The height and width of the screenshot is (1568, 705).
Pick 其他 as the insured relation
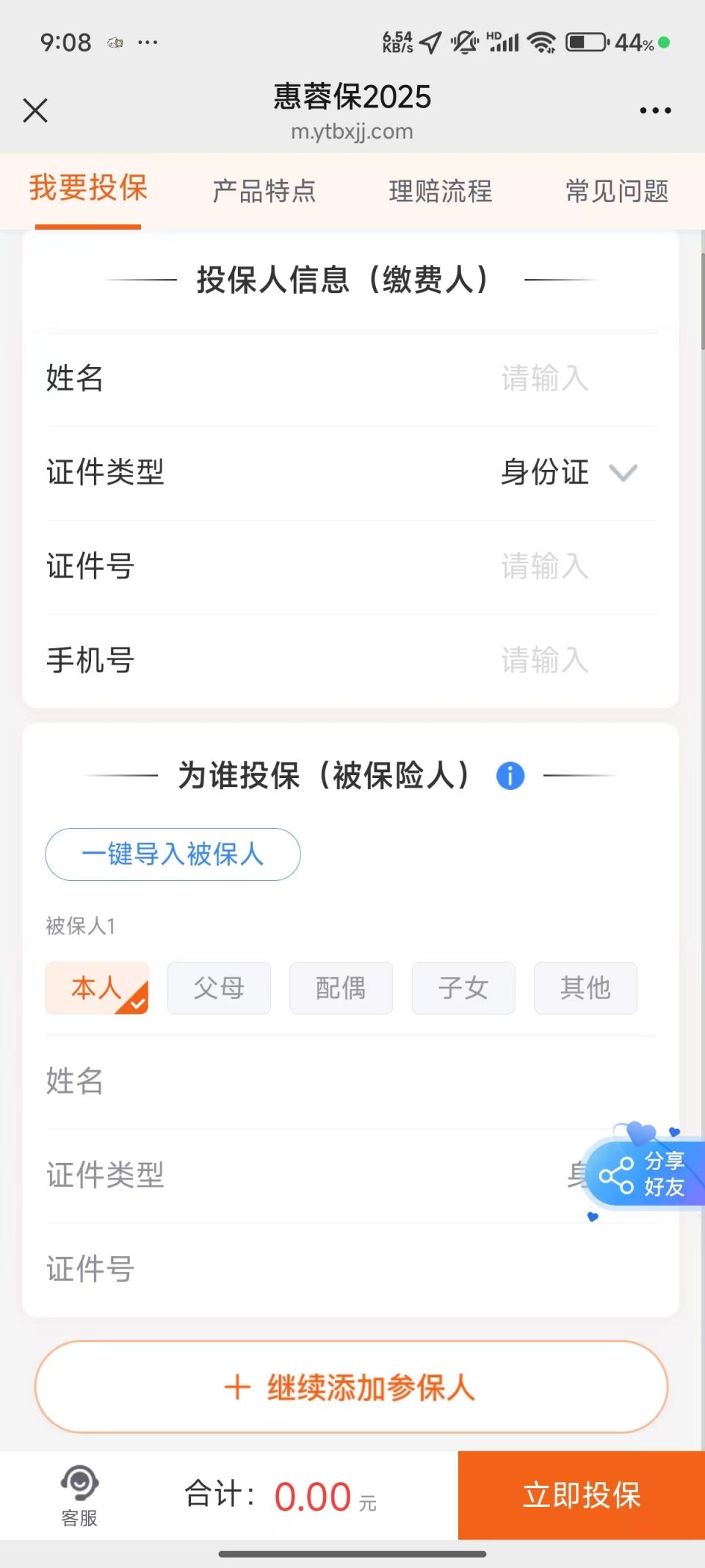tap(585, 988)
